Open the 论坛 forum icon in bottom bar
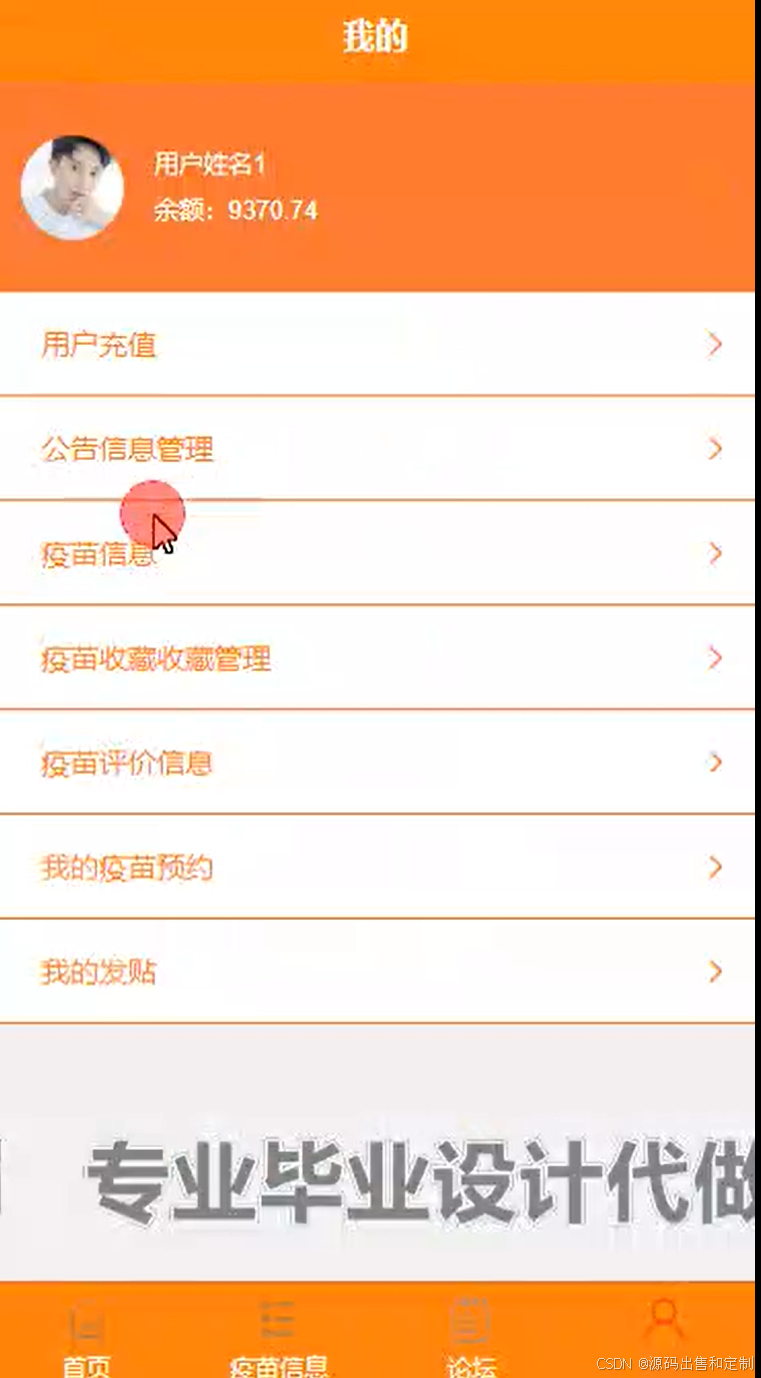 (x=468, y=1320)
